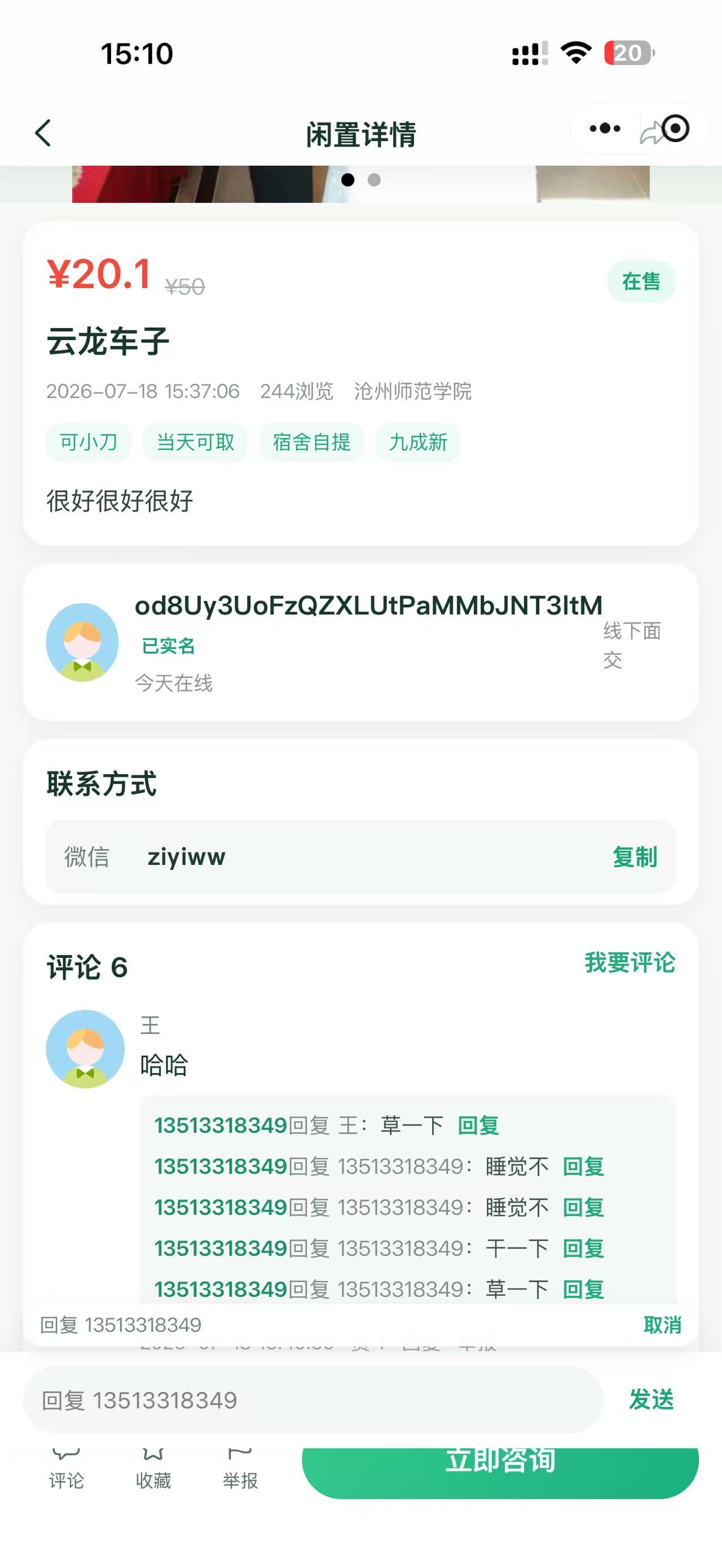Open the product photo at the top

pos(360,184)
